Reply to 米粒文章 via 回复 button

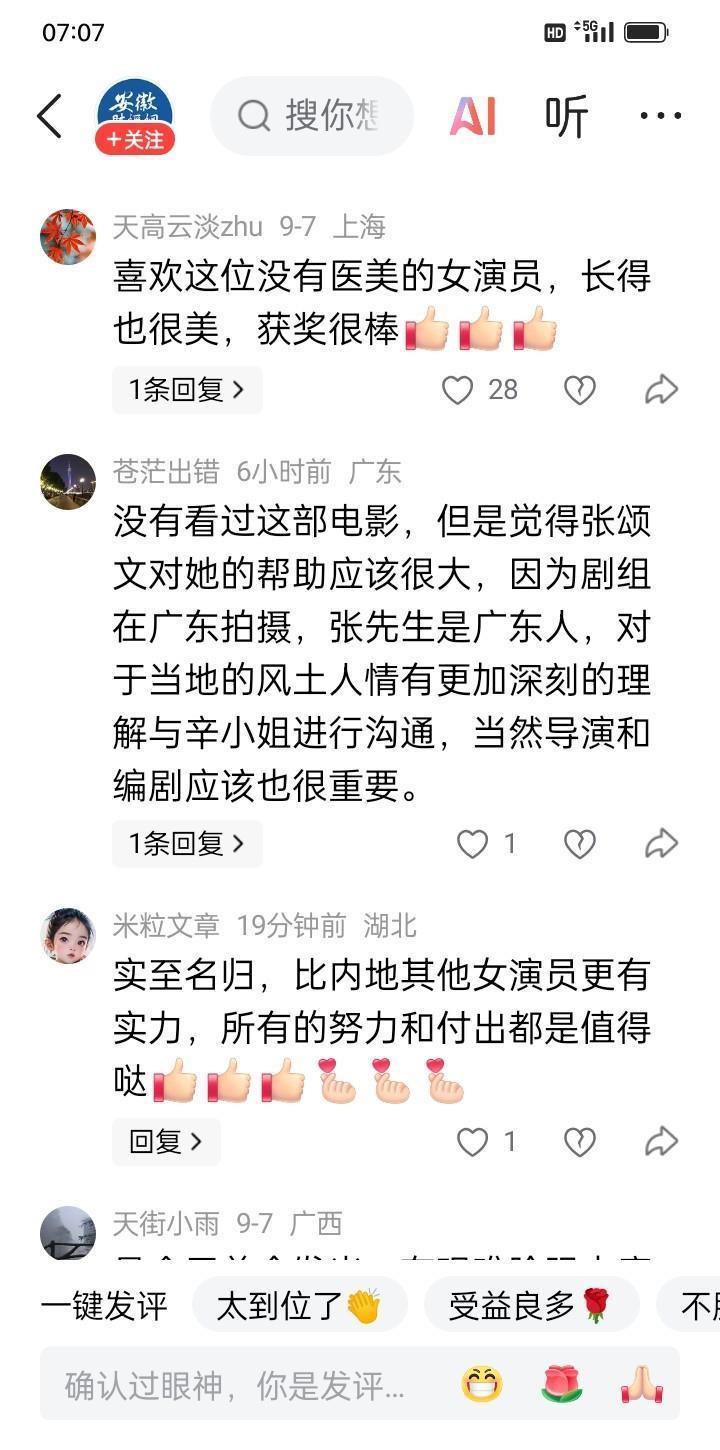[166, 1142]
